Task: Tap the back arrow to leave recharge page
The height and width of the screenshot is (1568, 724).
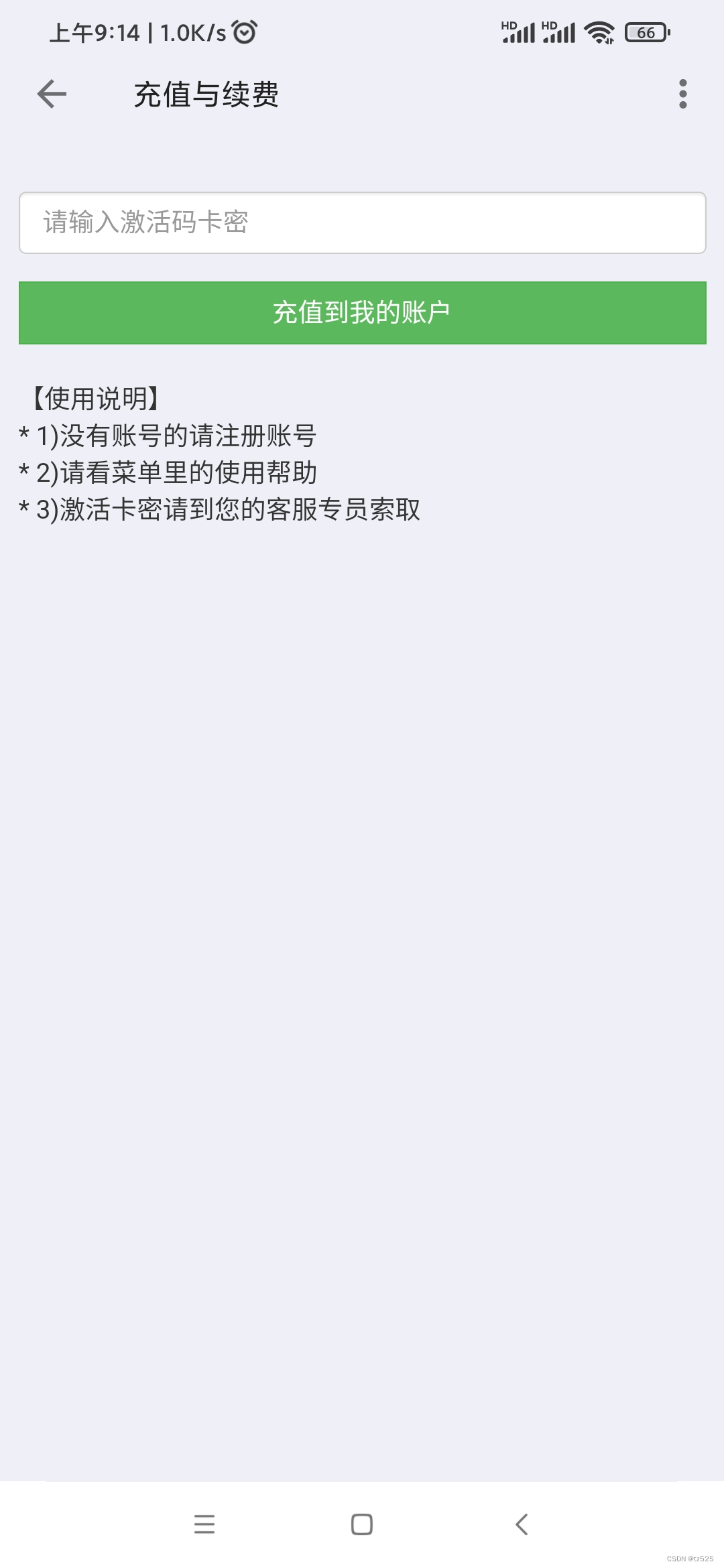Action: (50, 94)
